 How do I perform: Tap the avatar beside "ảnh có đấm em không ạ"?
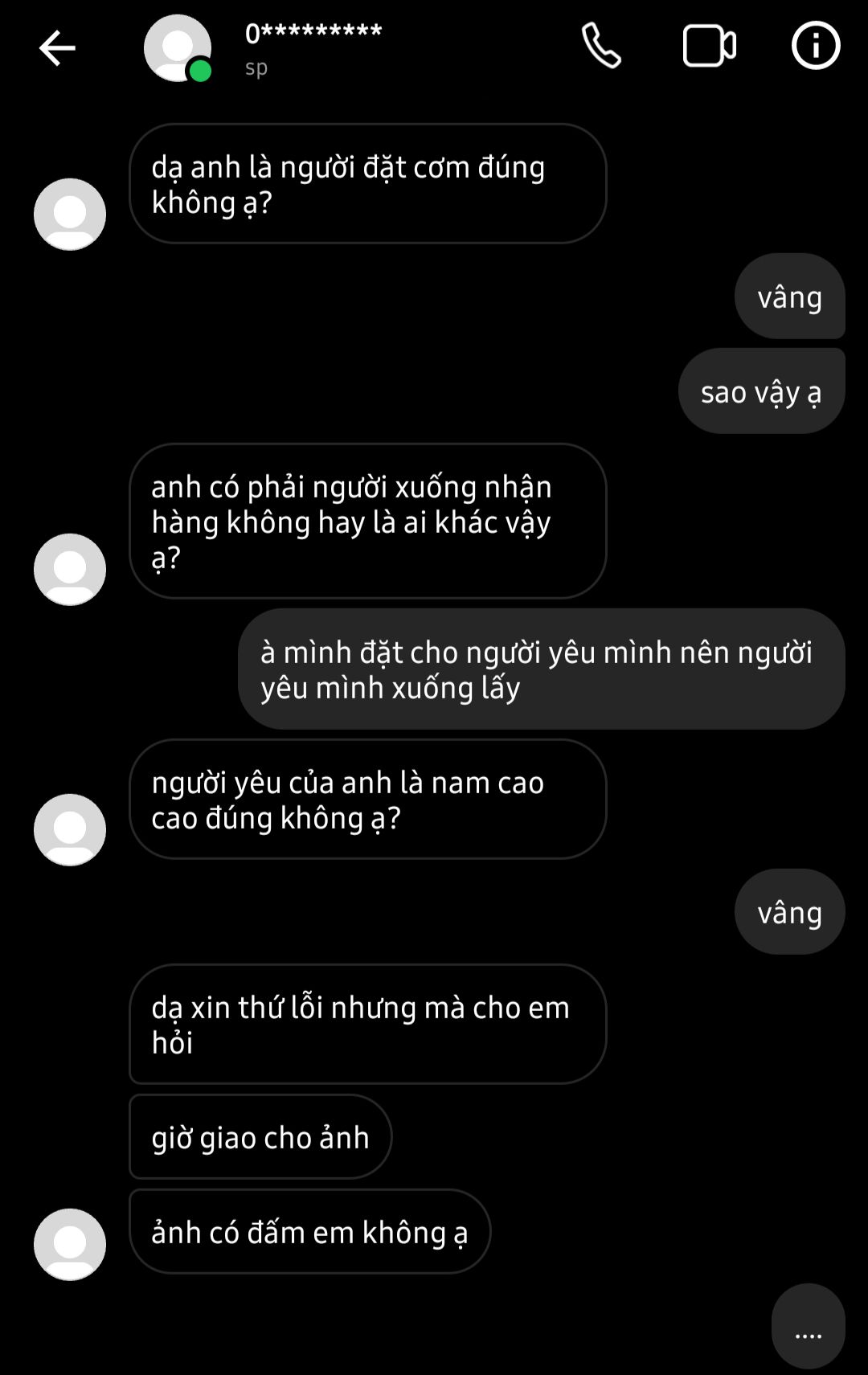(x=70, y=1244)
